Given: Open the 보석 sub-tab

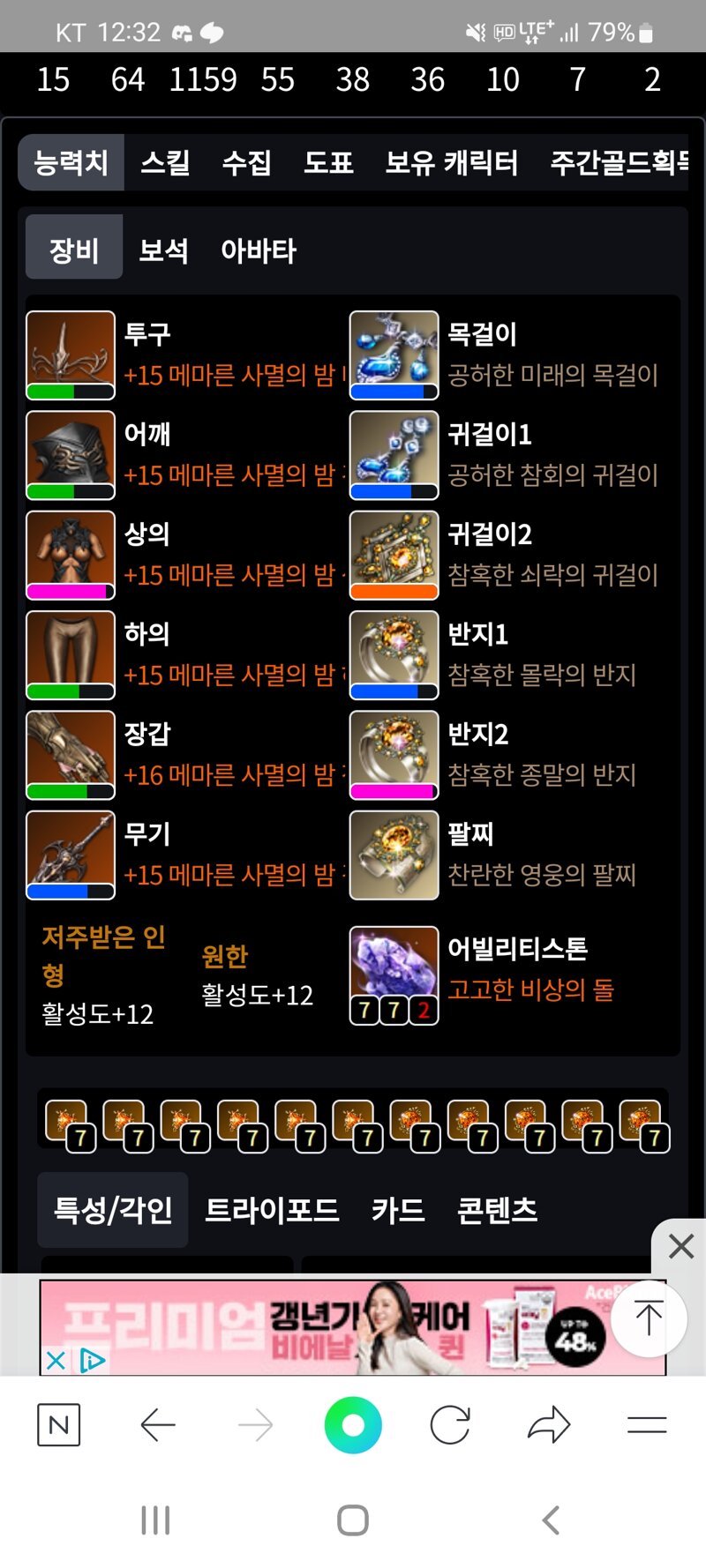Looking at the screenshot, I should 163,250.
